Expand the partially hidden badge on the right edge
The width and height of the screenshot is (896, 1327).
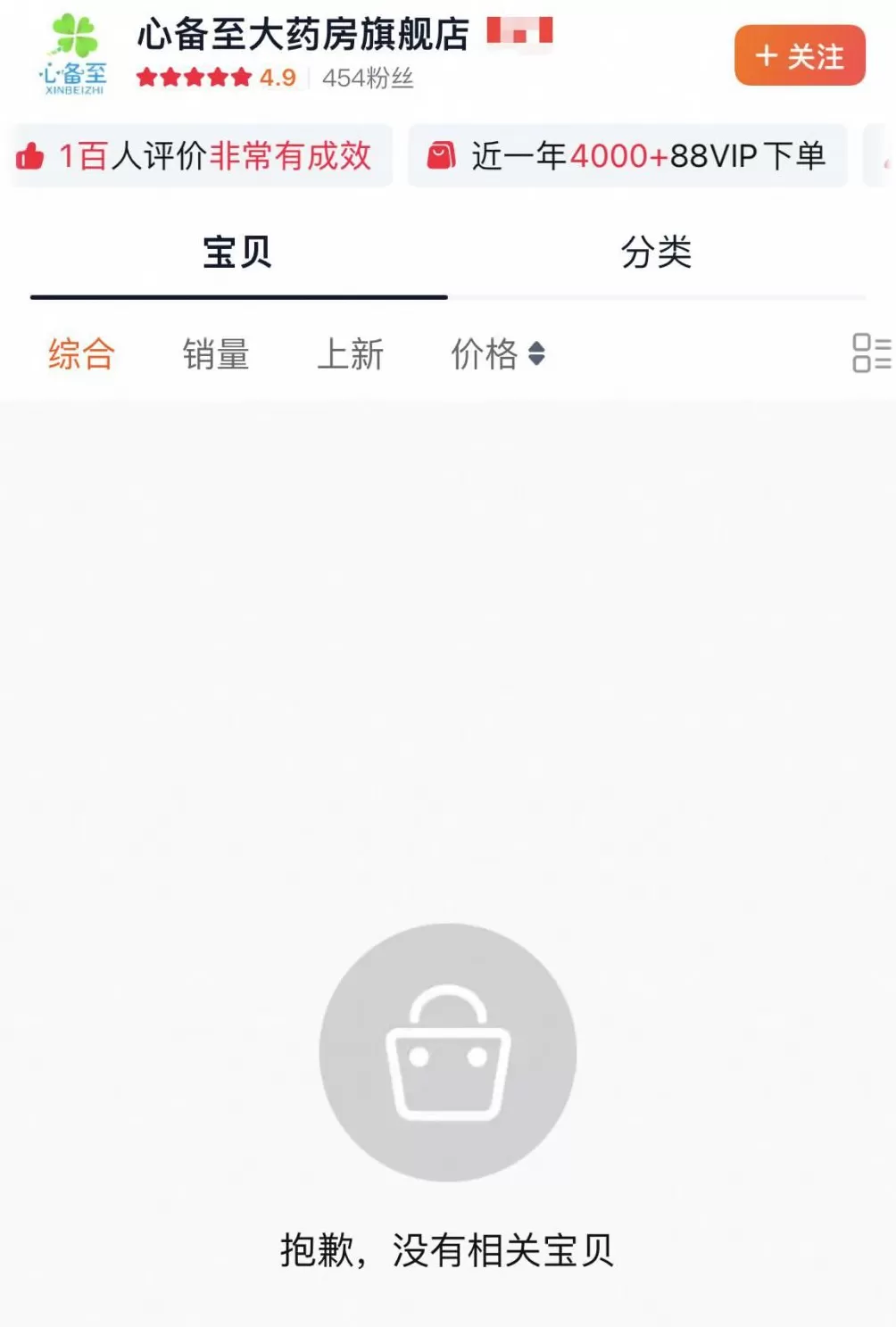click(887, 157)
